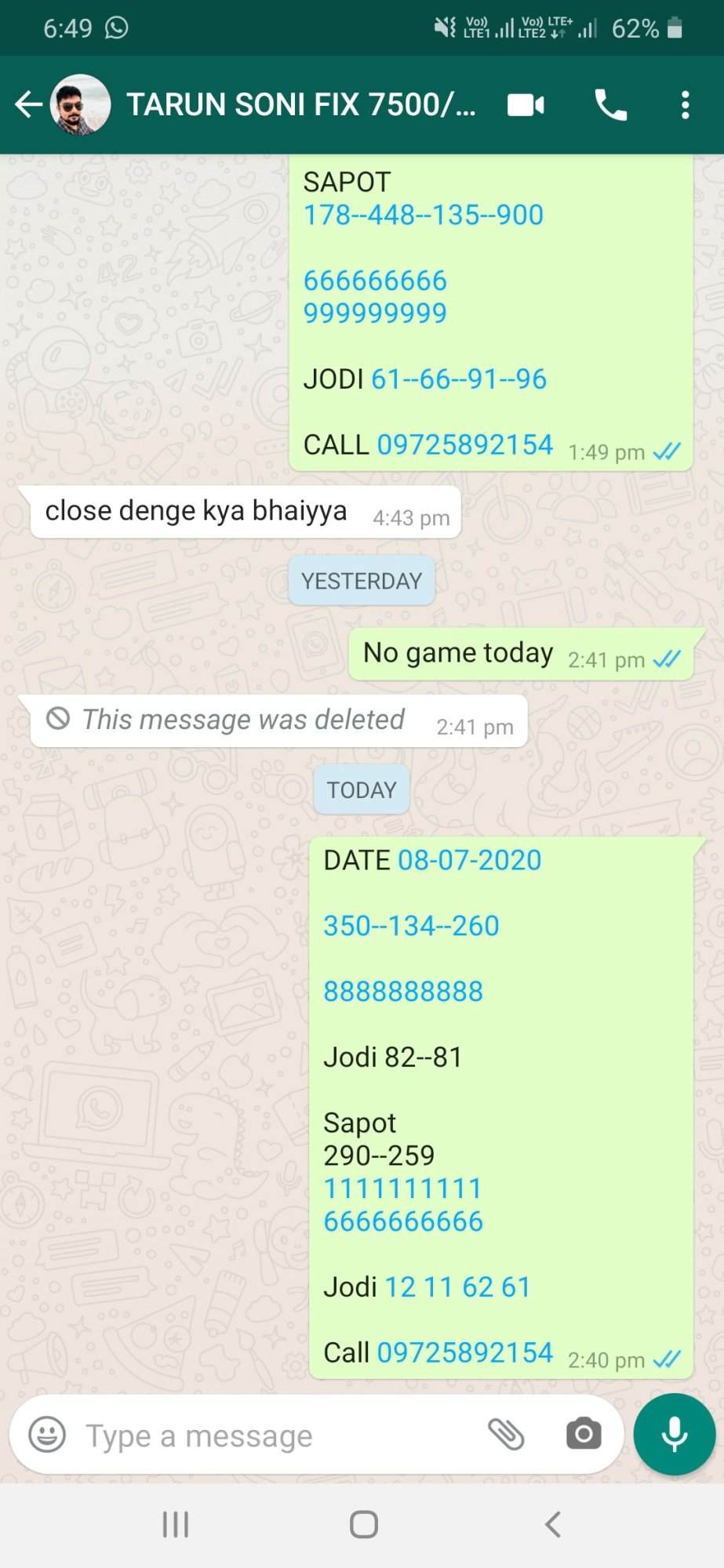Viewport: 724px width, 1568px height.
Task: Attach a file with the paperclip
Action: [x=506, y=1435]
